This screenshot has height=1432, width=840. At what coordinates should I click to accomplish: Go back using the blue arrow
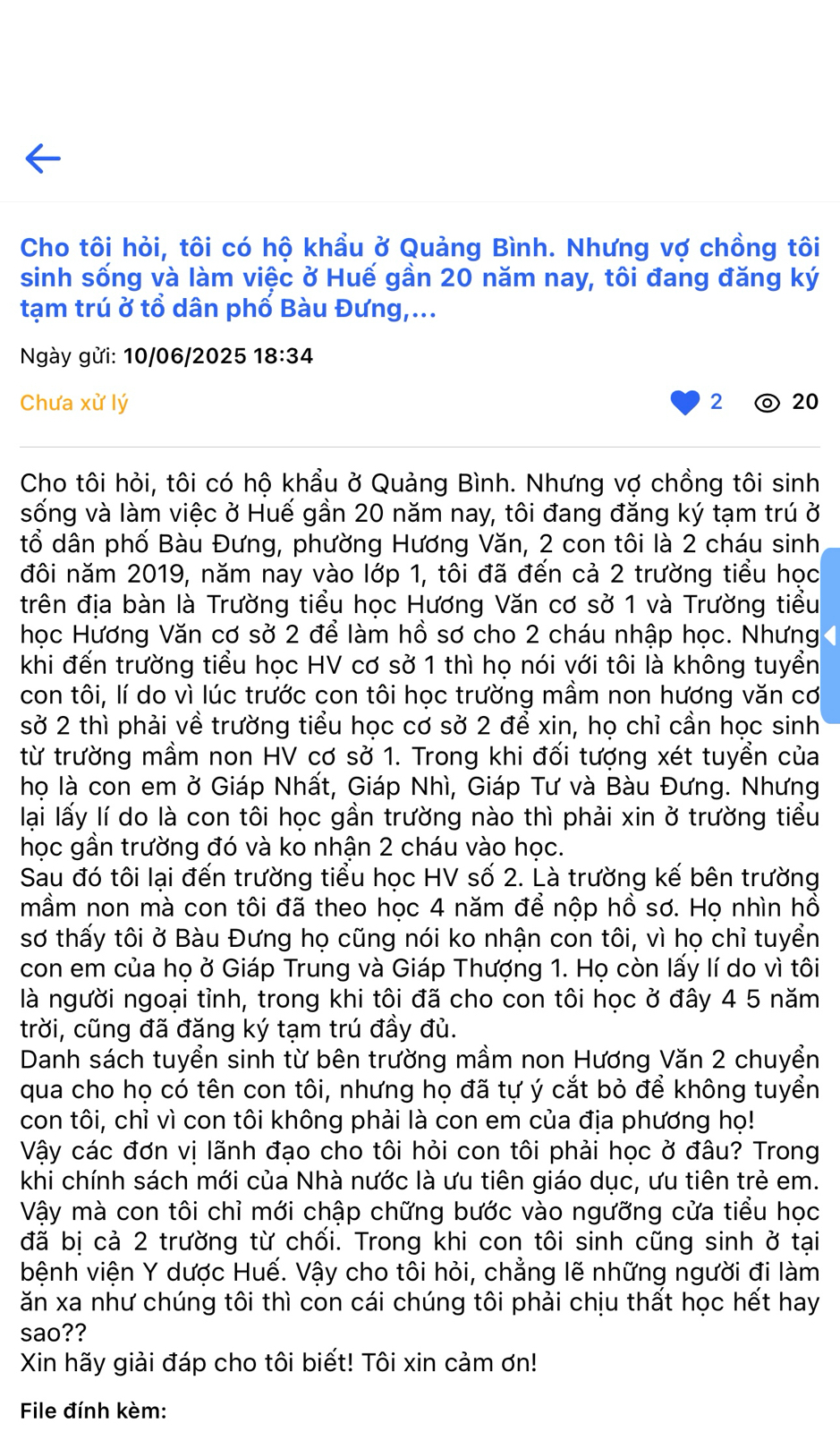pyautogui.click(x=42, y=158)
